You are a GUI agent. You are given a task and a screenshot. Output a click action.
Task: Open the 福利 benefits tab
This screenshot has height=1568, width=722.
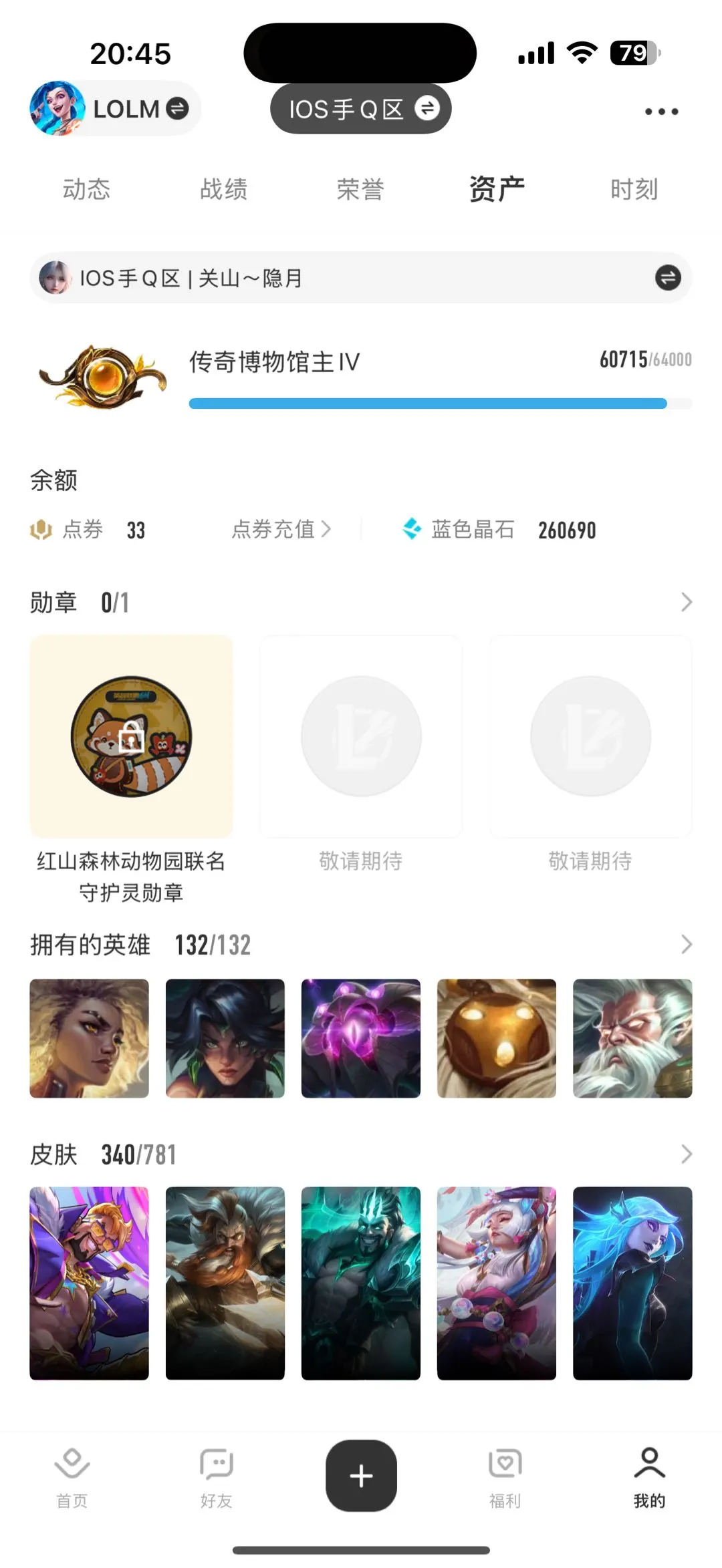(505, 1478)
